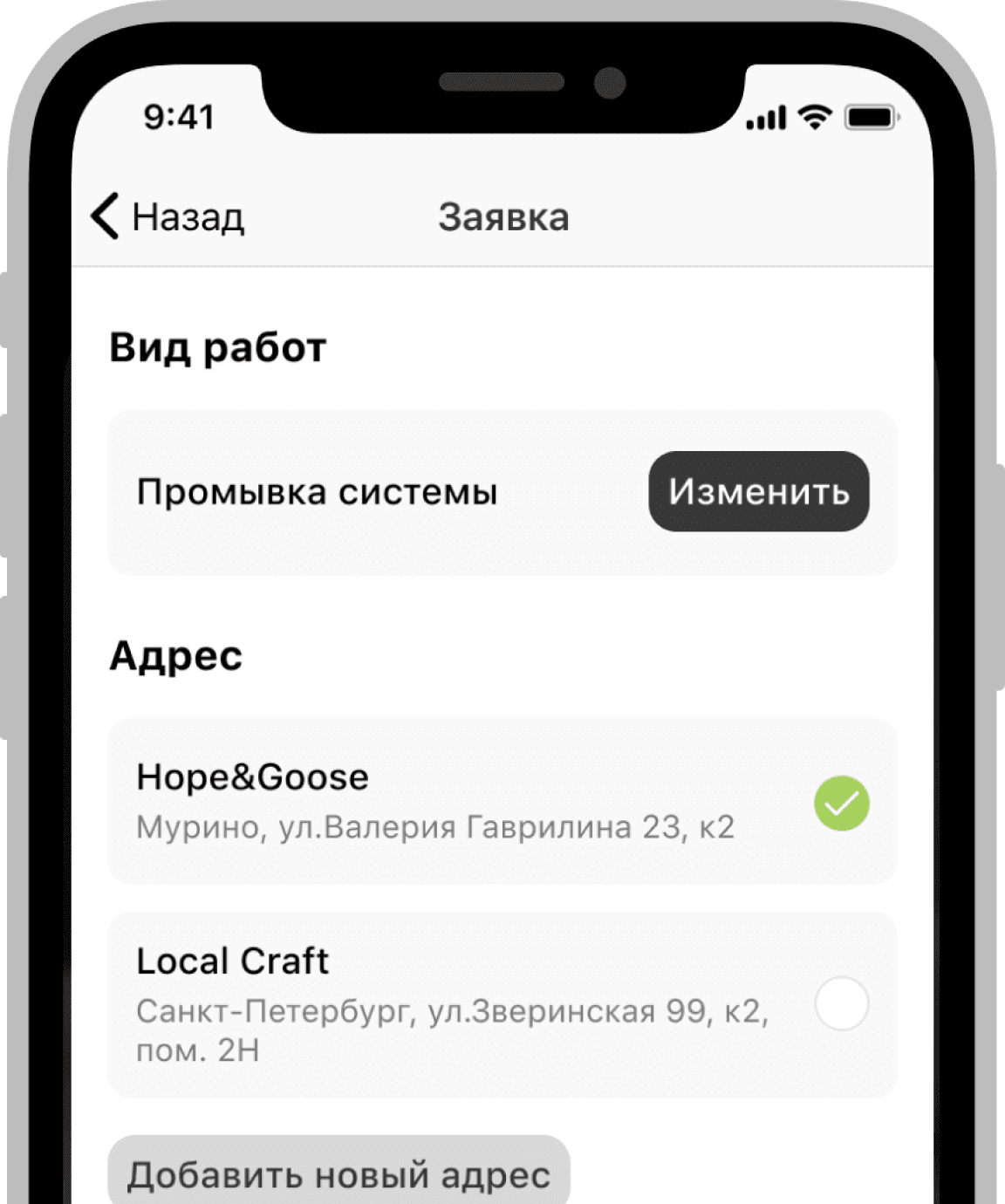Select the Hope&Goose address
1005x1204 pixels.
tap(841, 803)
